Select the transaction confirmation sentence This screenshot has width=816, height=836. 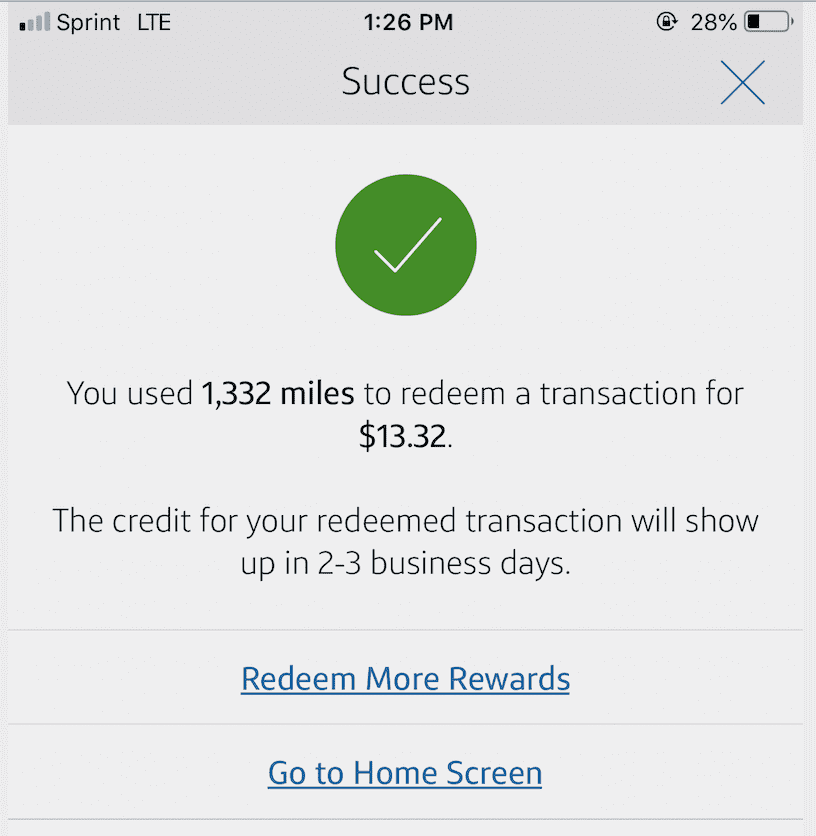click(x=404, y=414)
